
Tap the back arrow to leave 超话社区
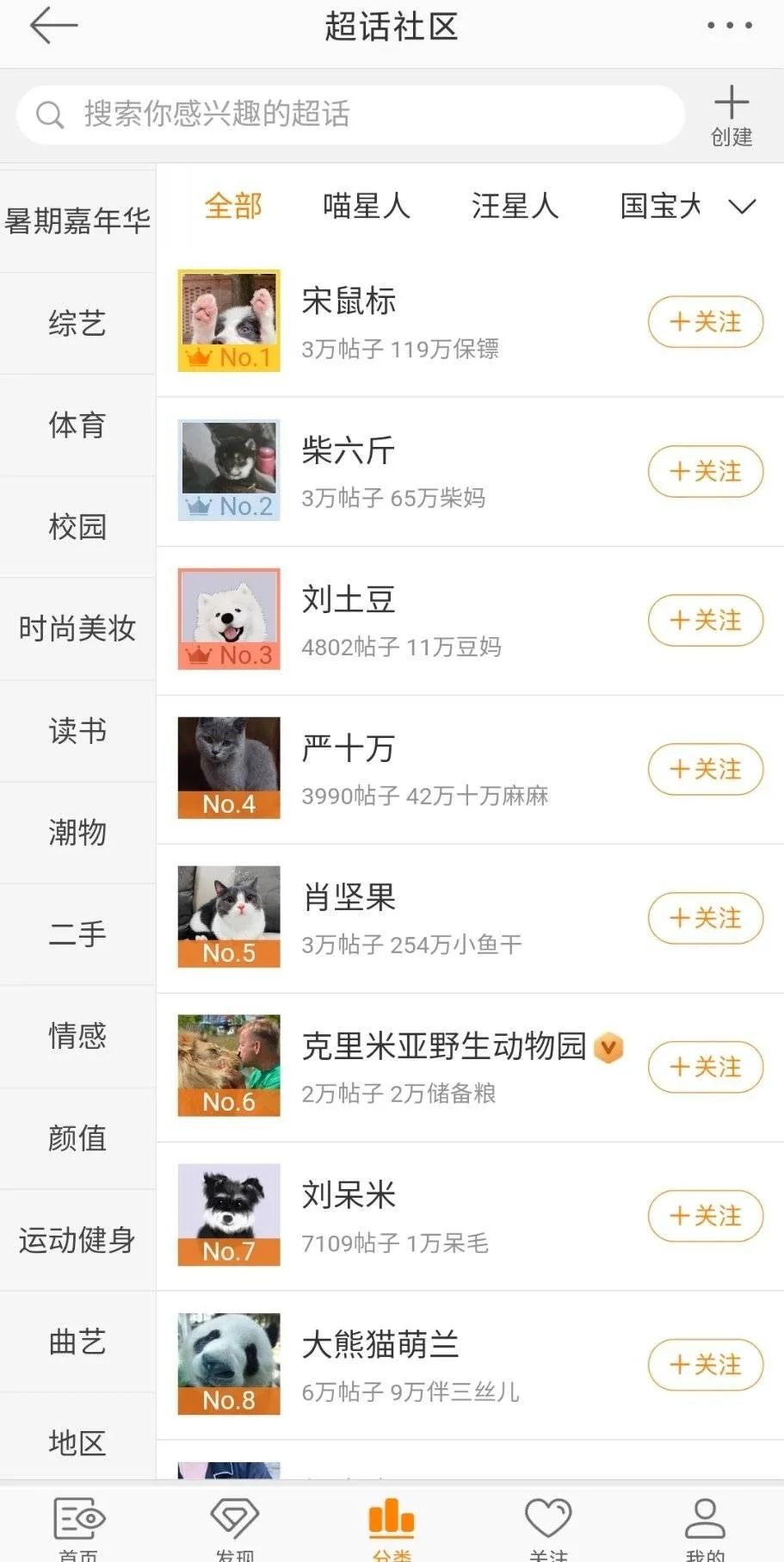tap(53, 26)
